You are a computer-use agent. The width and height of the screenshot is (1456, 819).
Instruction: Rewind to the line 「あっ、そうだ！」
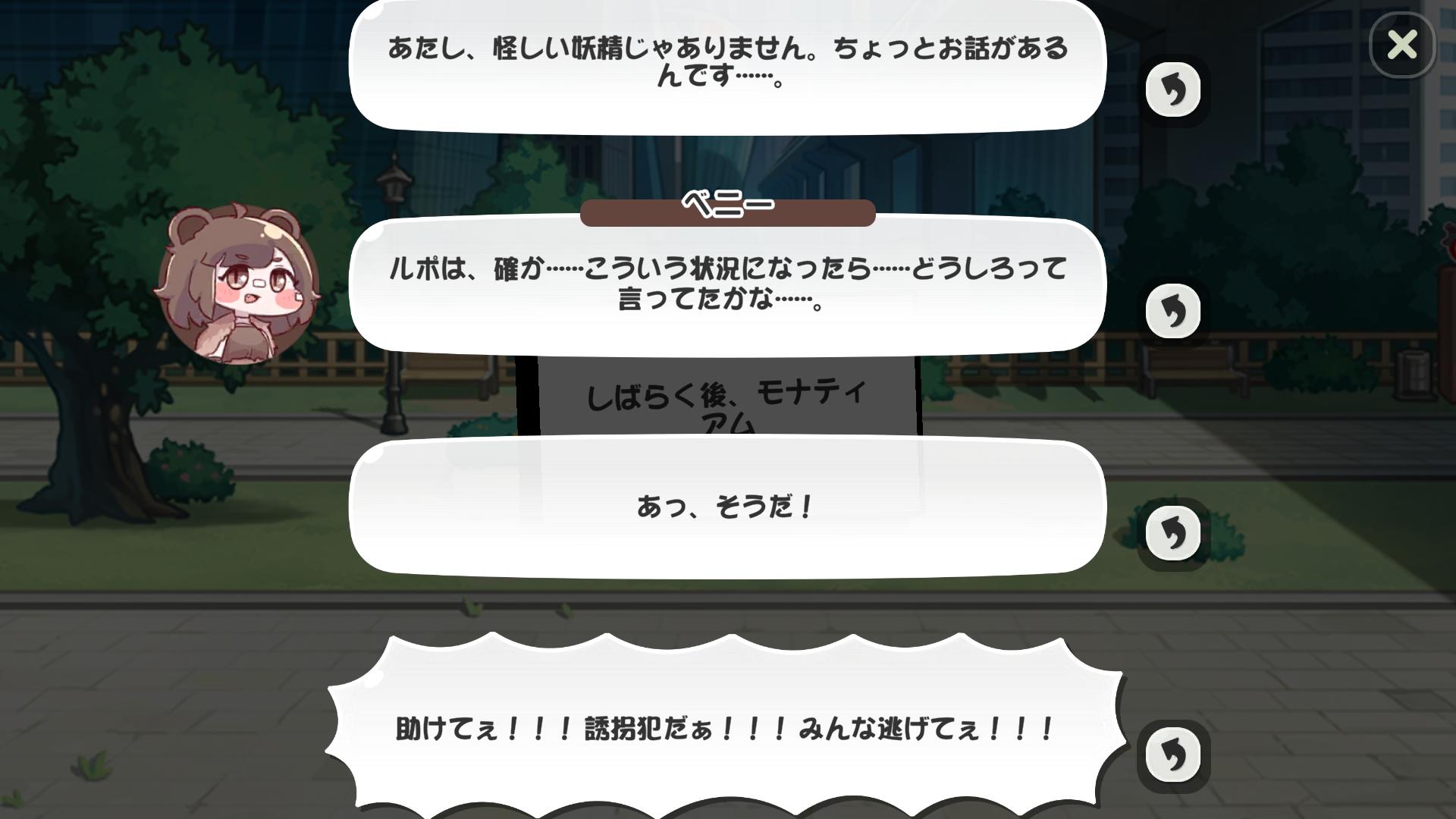click(1172, 533)
